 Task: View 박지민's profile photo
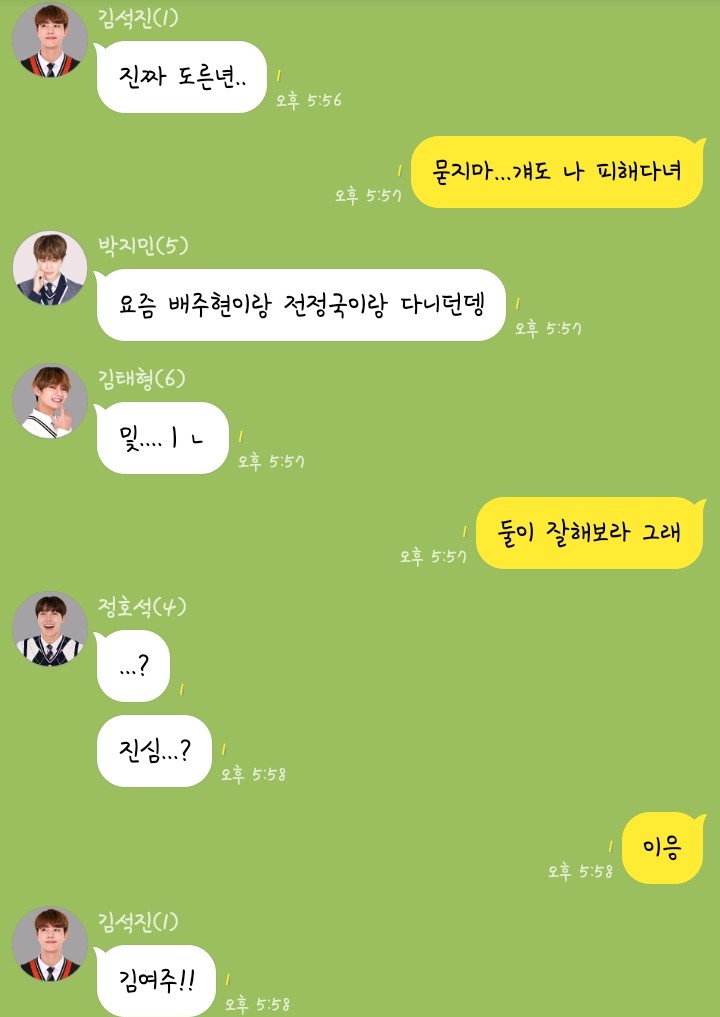pyautogui.click(x=49, y=268)
